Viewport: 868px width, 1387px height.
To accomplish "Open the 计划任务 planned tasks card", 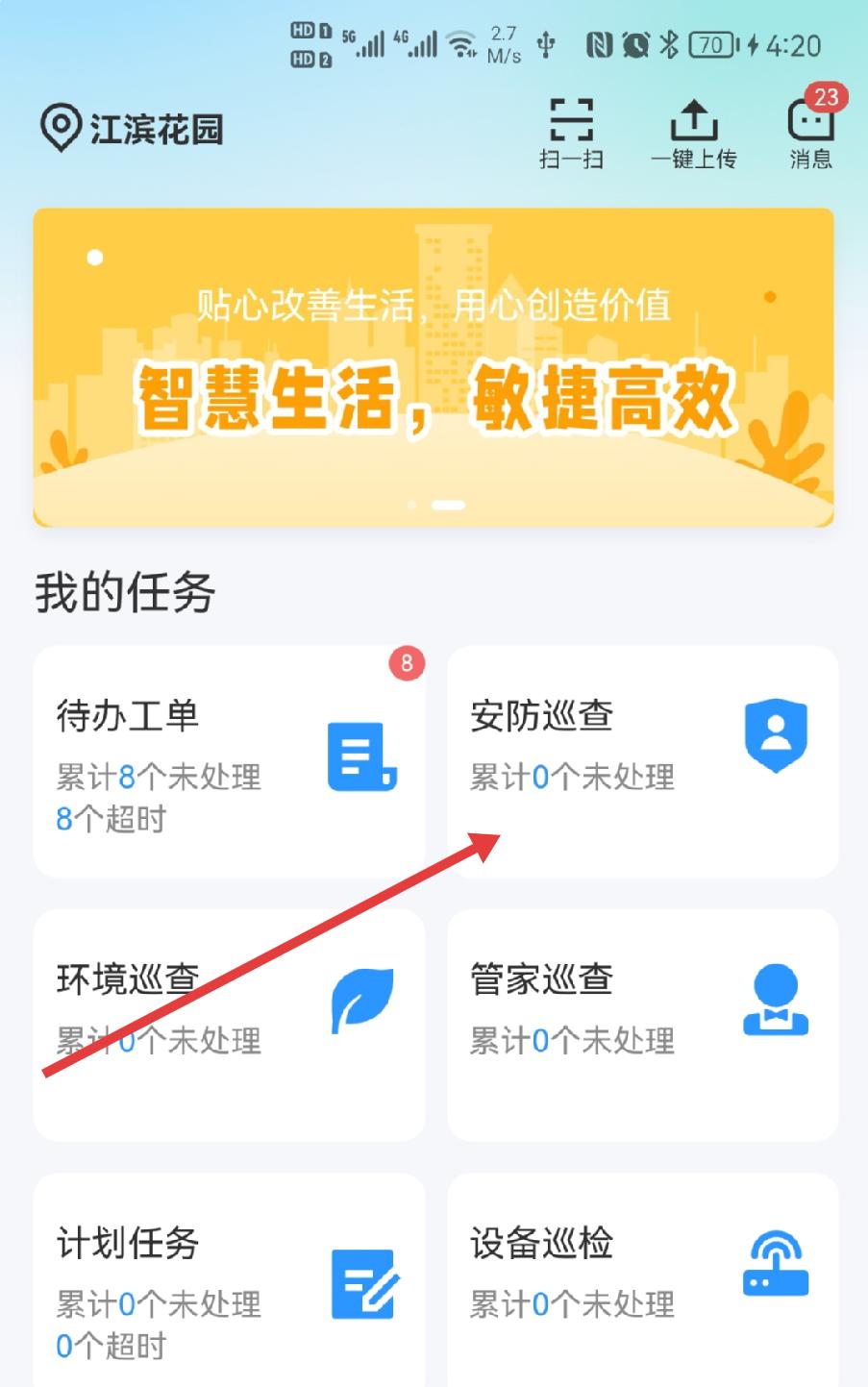I will pyautogui.click(x=229, y=1283).
